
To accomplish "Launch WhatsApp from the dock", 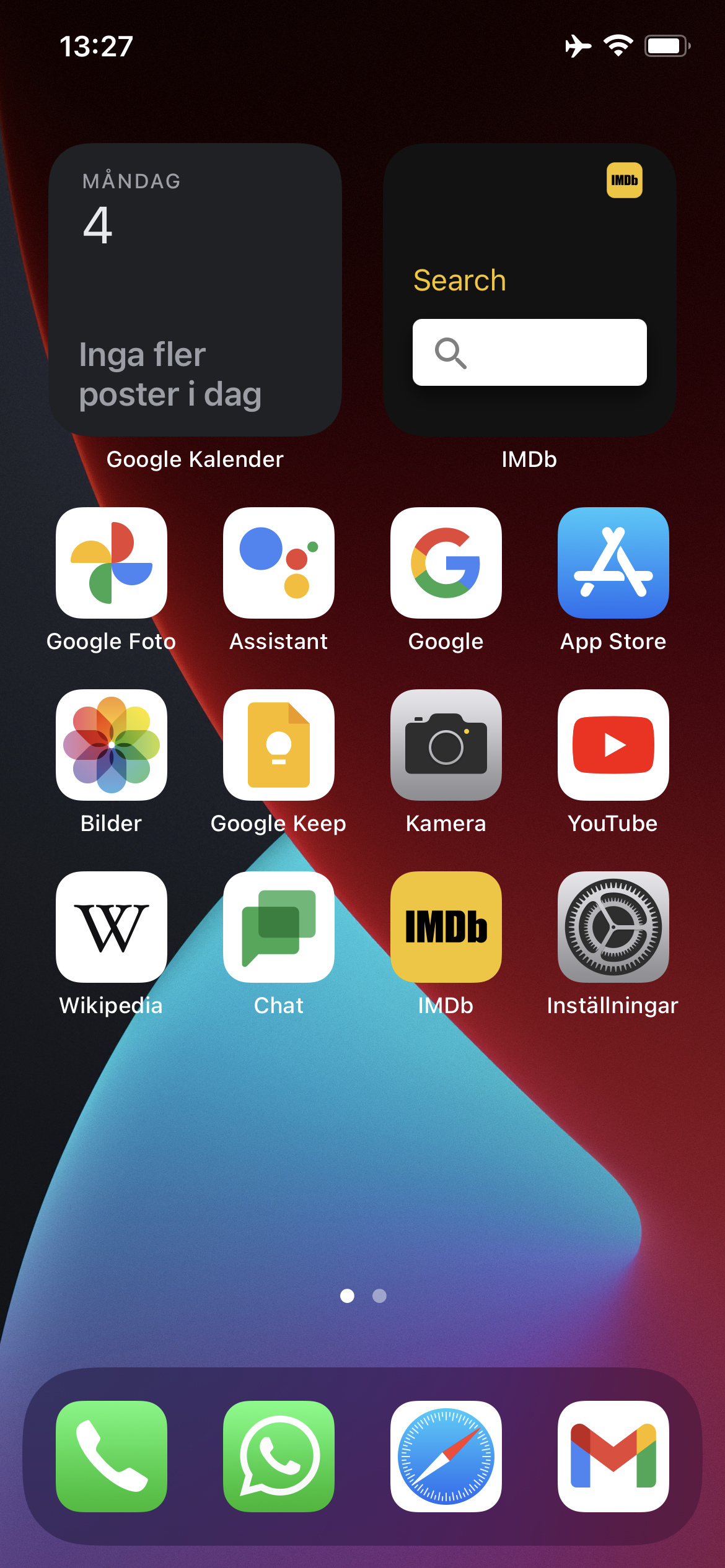I will coord(279,1456).
